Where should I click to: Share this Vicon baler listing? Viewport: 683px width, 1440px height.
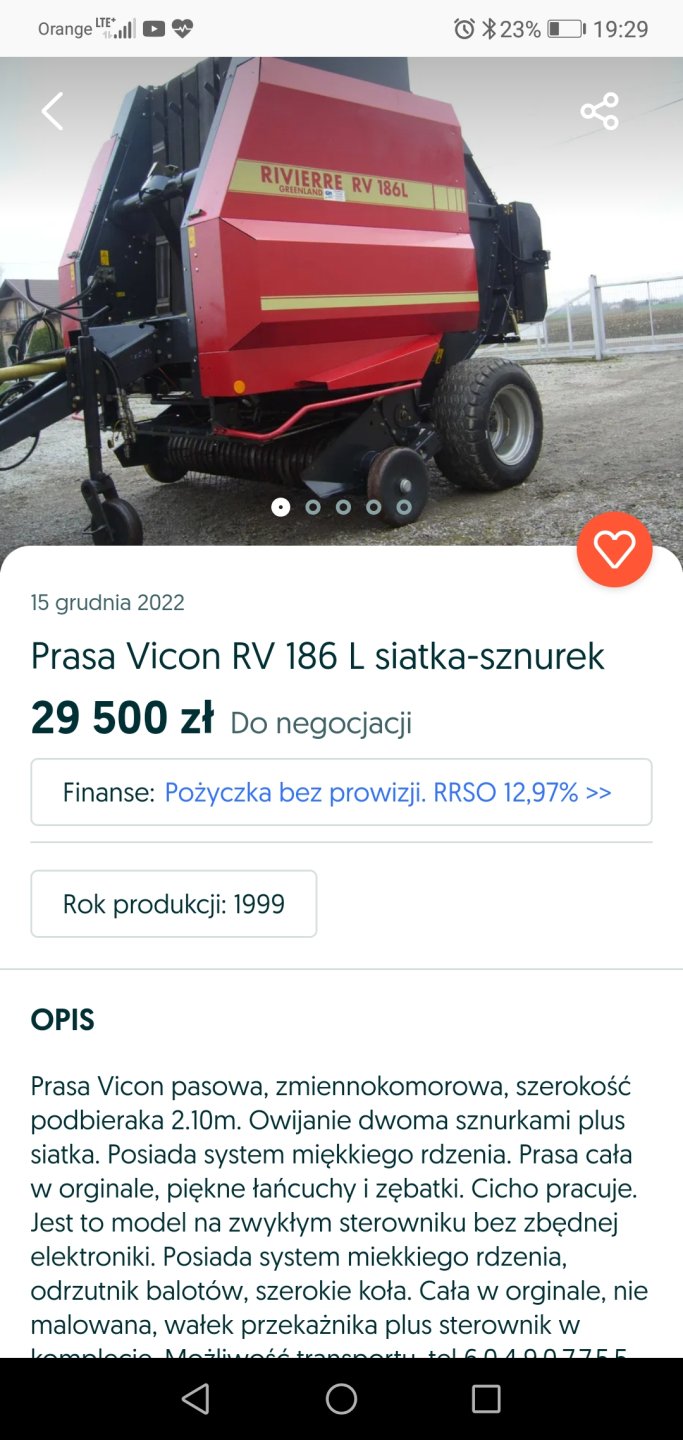pos(600,111)
